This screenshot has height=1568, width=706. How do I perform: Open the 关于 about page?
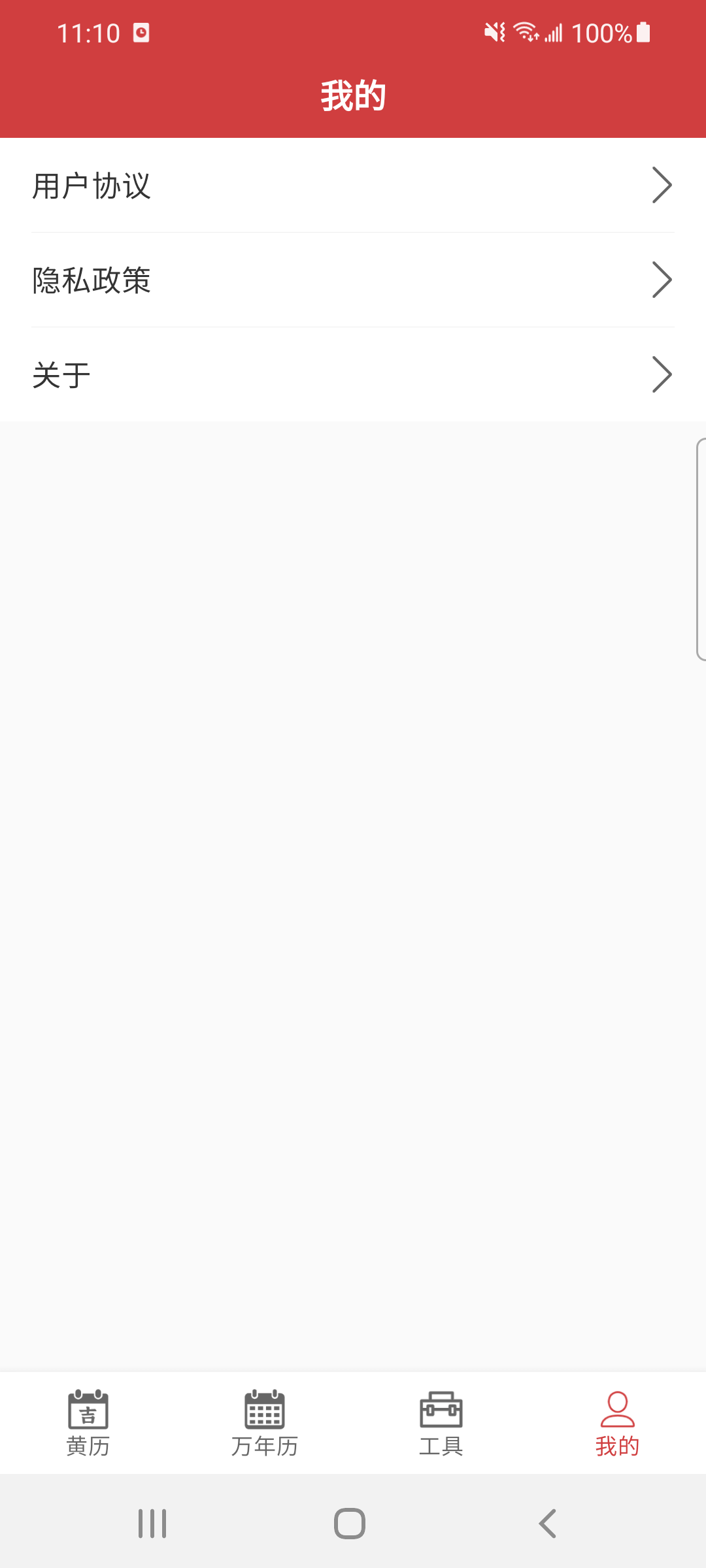[353, 375]
